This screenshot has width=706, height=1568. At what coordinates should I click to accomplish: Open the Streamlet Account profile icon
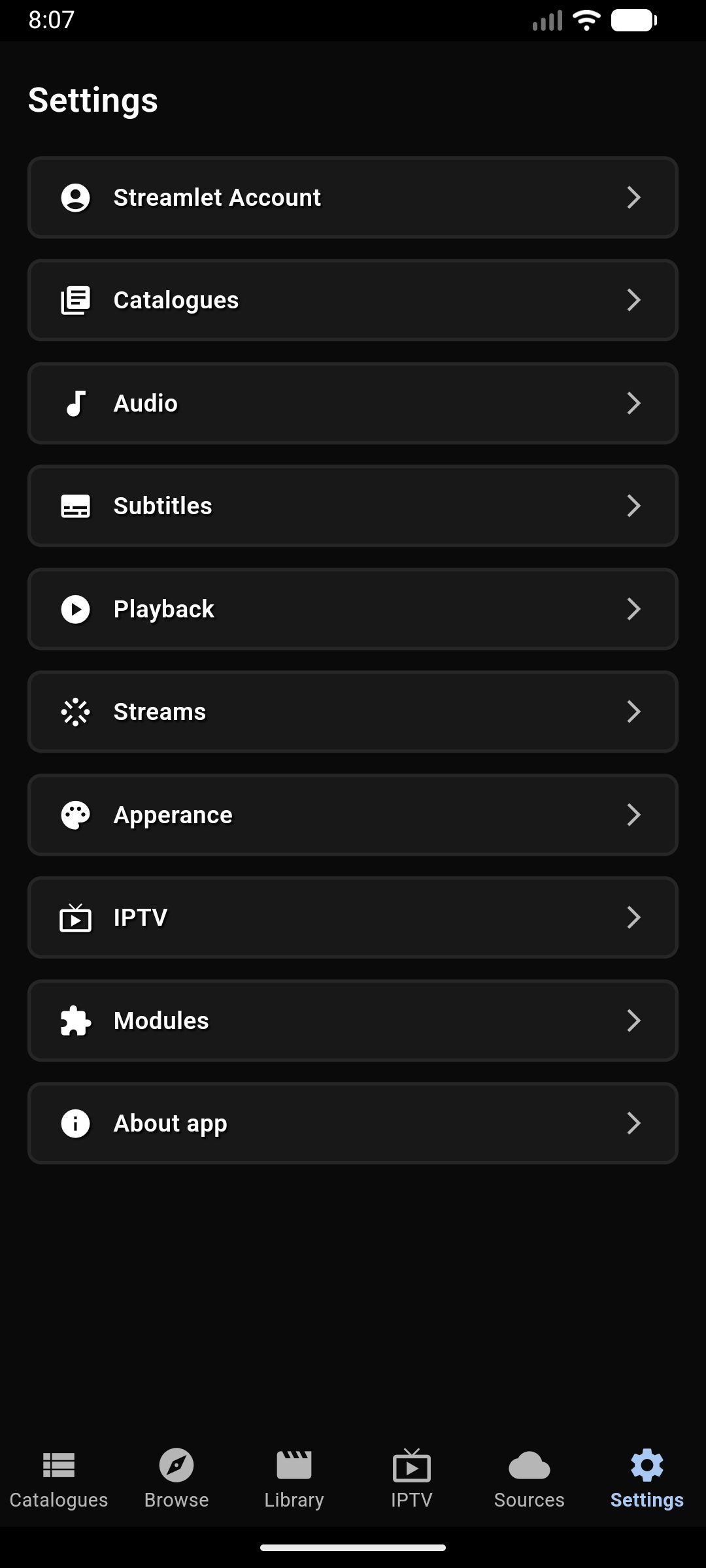click(x=75, y=197)
